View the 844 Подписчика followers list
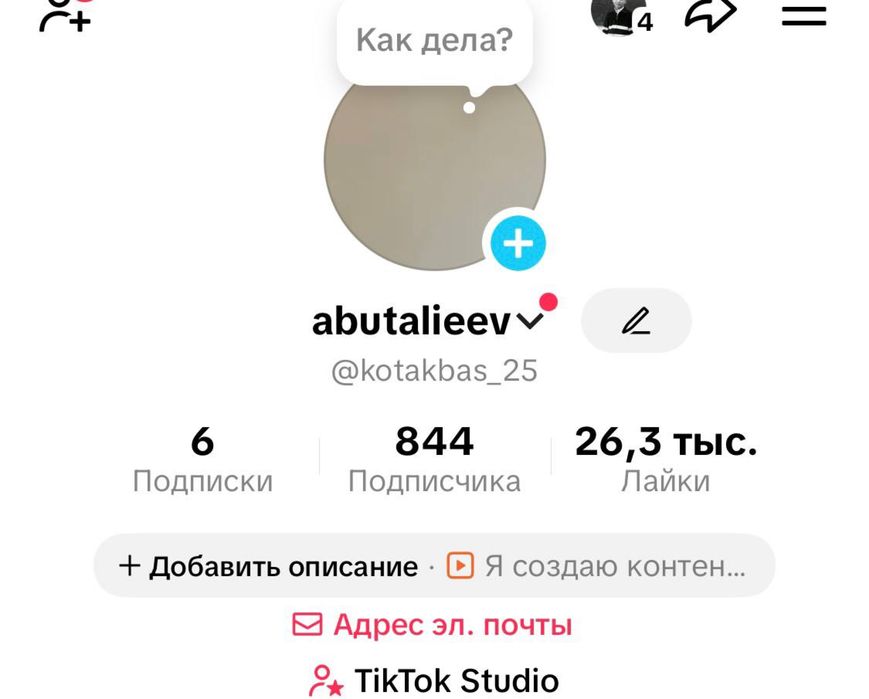This screenshot has width=869, height=699. pos(434,460)
